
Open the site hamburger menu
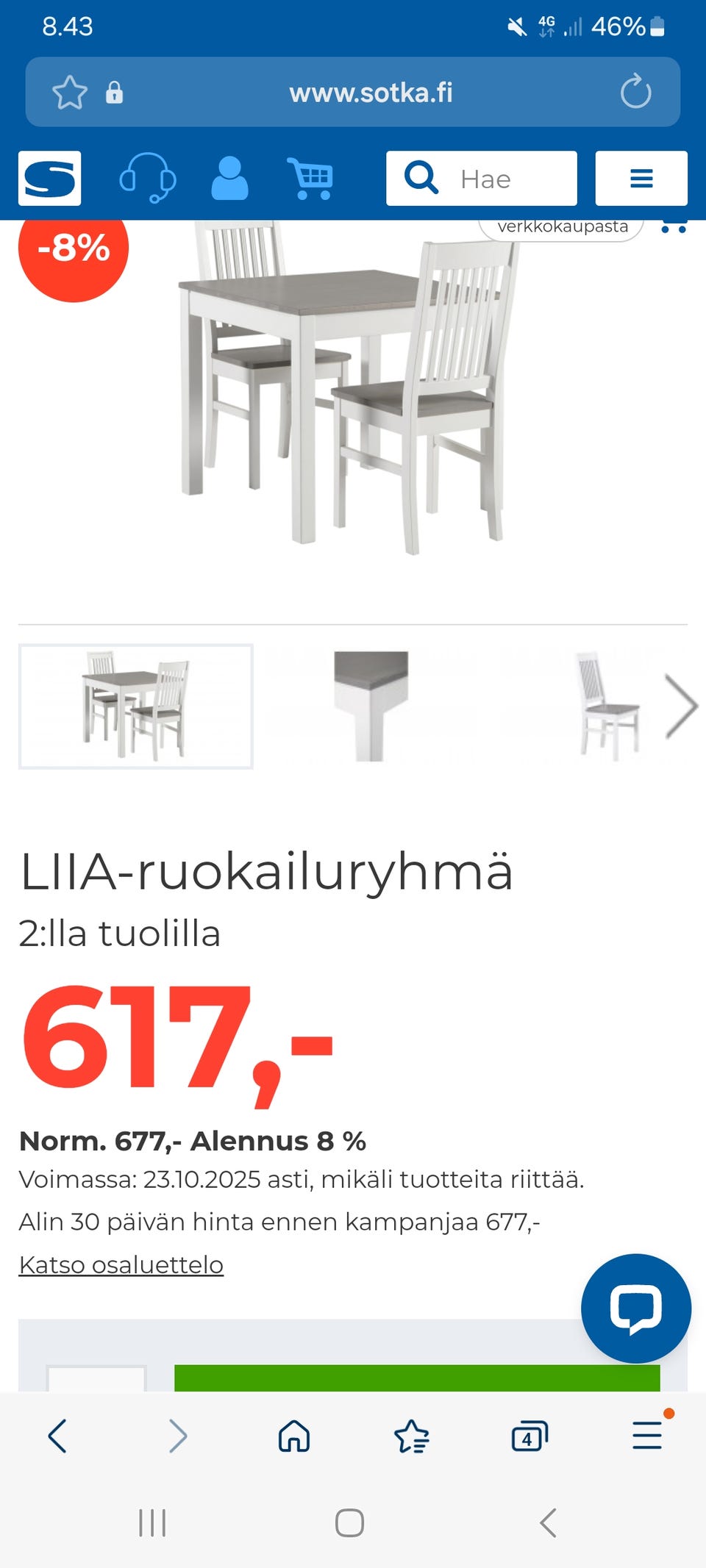point(641,178)
